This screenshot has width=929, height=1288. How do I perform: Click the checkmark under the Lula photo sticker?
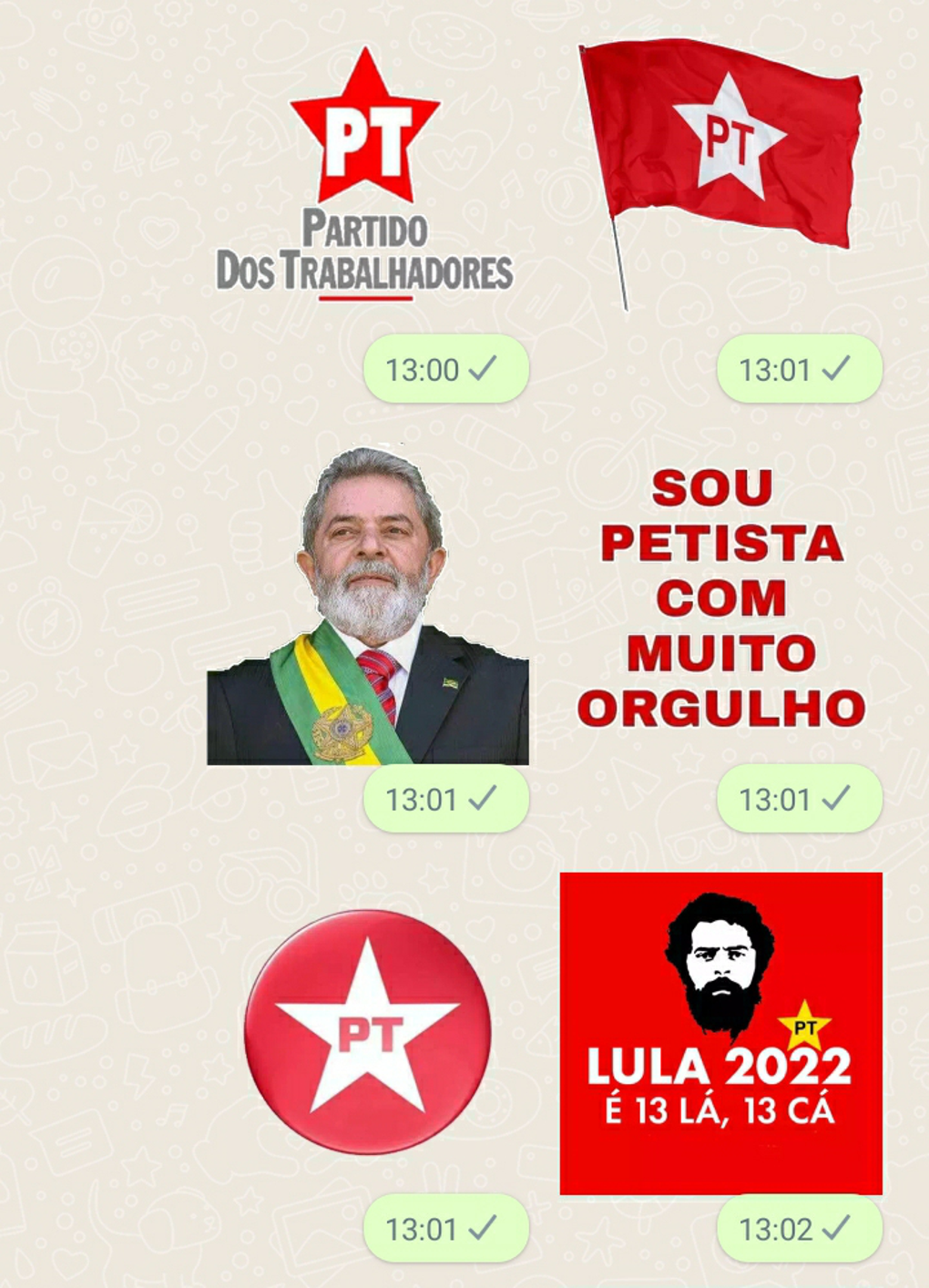[480, 798]
